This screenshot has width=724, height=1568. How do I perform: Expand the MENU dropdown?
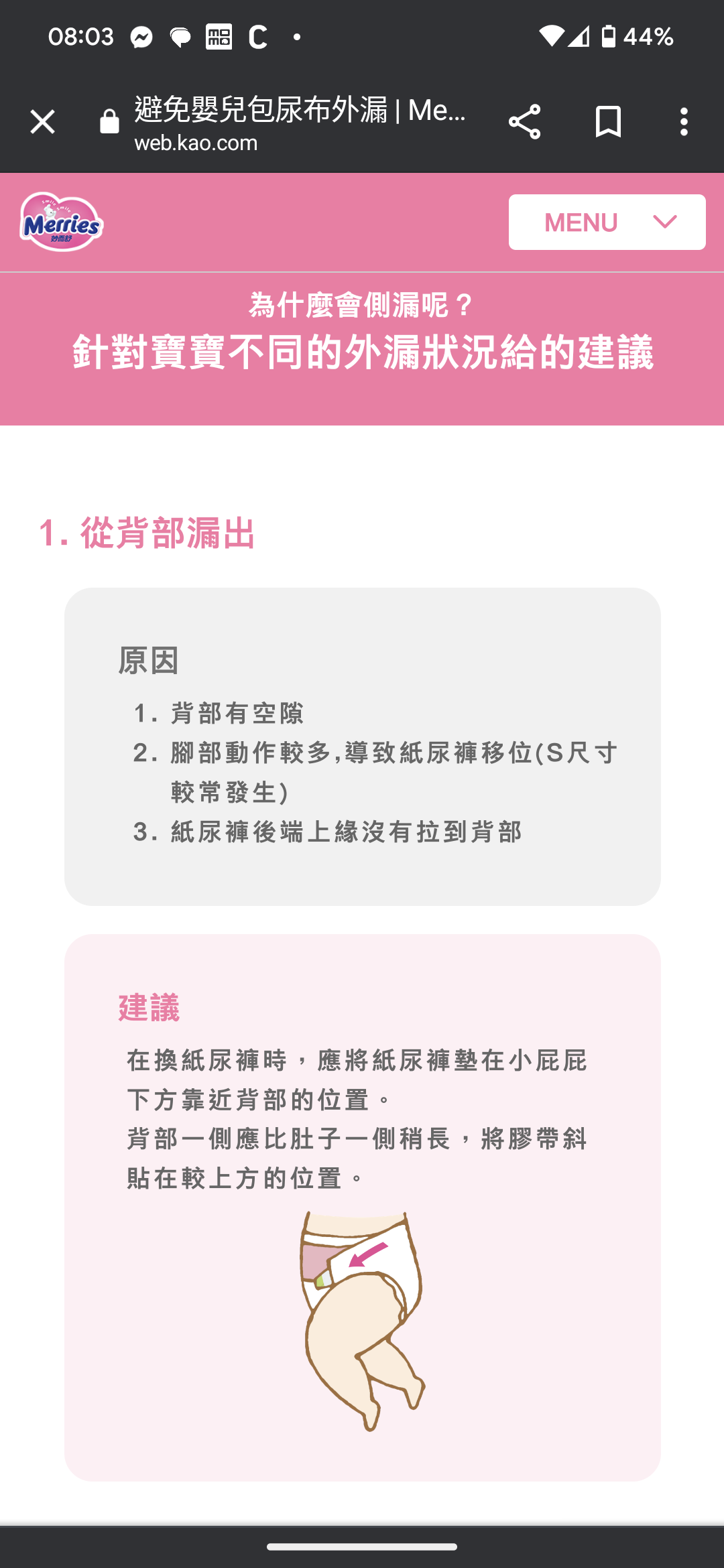coord(607,222)
